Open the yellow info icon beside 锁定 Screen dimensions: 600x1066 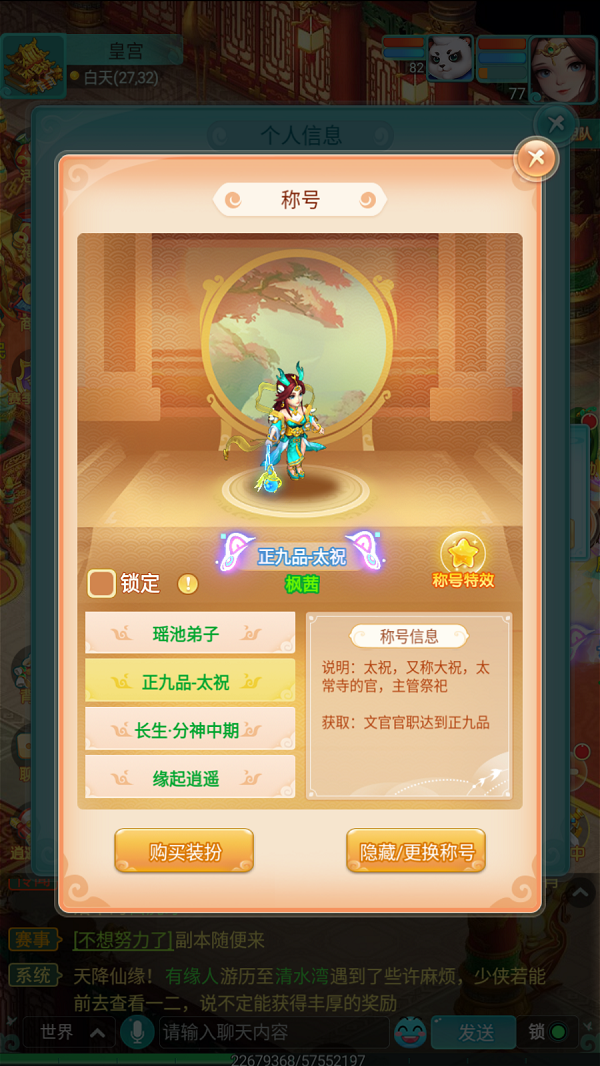(187, 584)
